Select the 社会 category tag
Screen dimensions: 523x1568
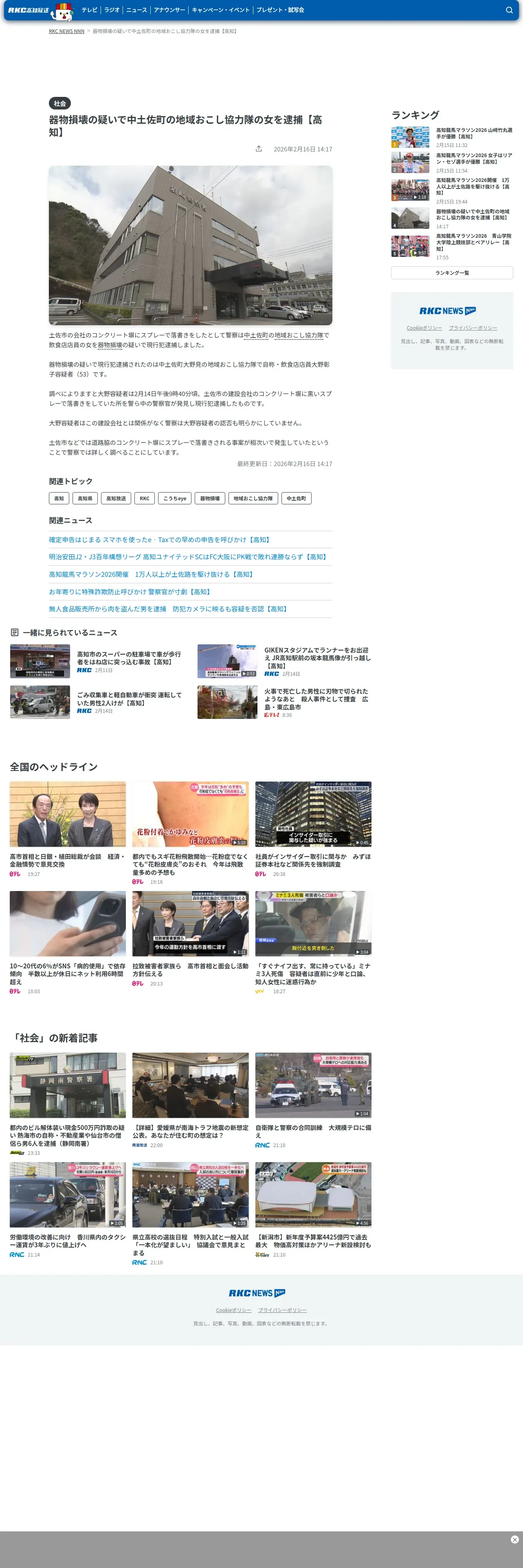click(x=59, y=103)
